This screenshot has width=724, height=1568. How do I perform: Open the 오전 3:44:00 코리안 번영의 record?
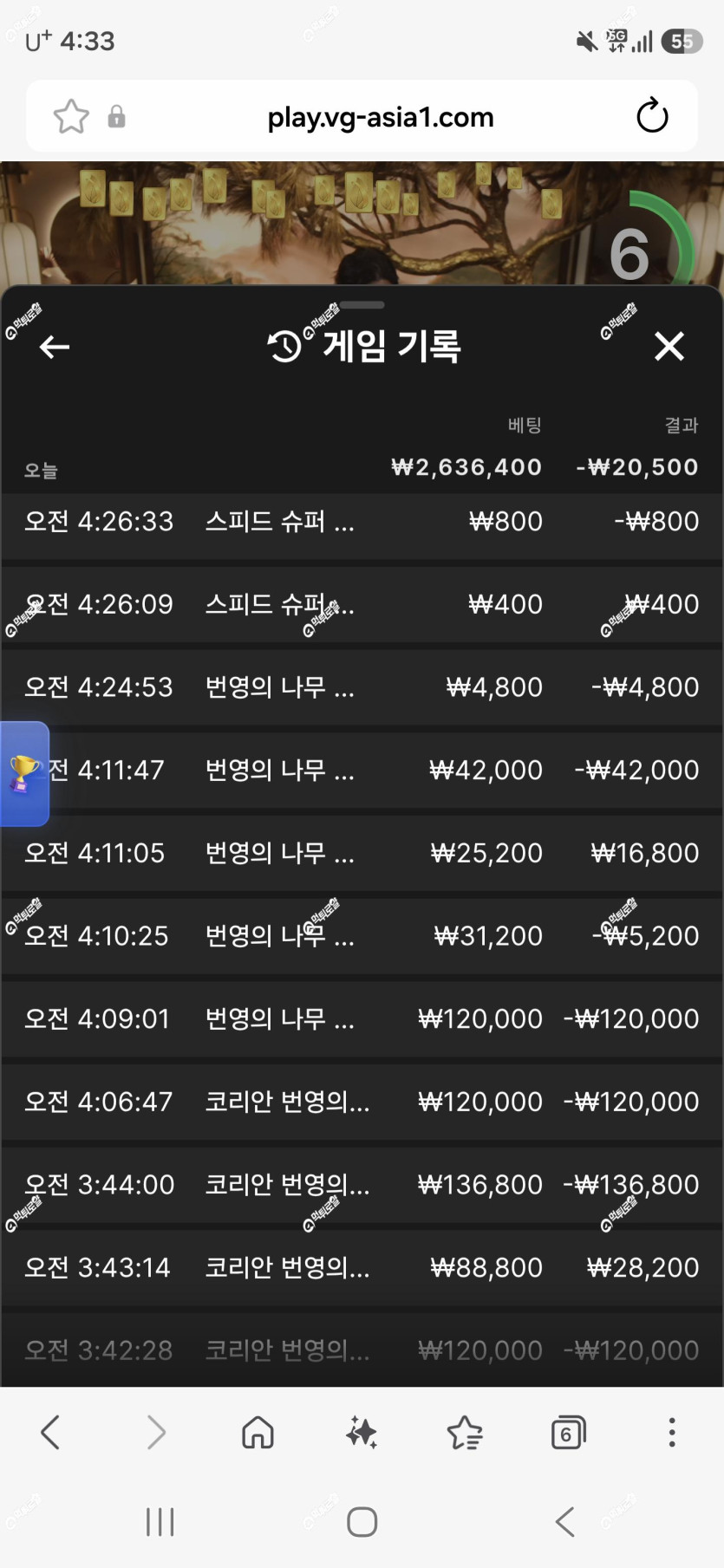pos(362,1184)
